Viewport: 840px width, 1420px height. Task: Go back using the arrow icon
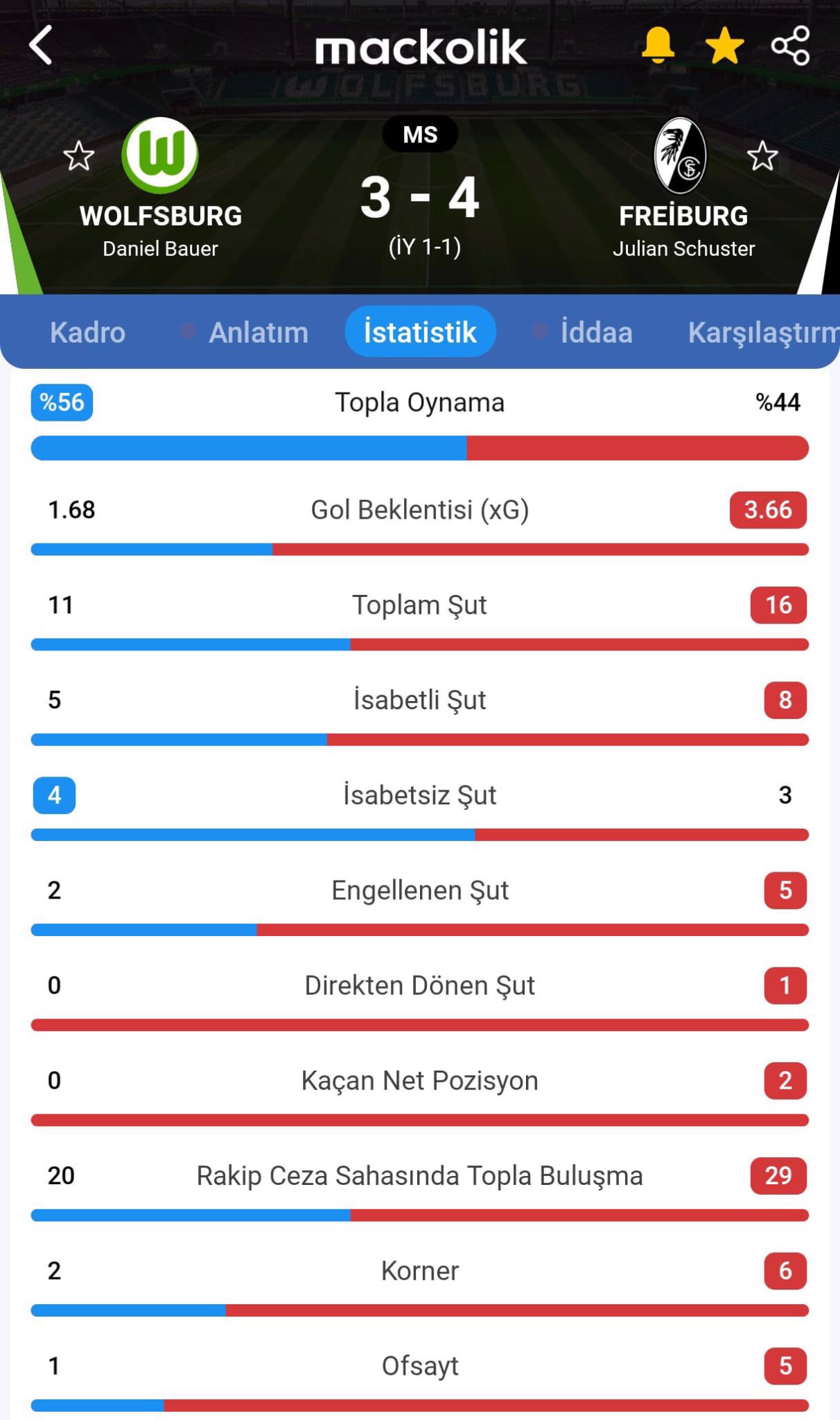(41, 46)
